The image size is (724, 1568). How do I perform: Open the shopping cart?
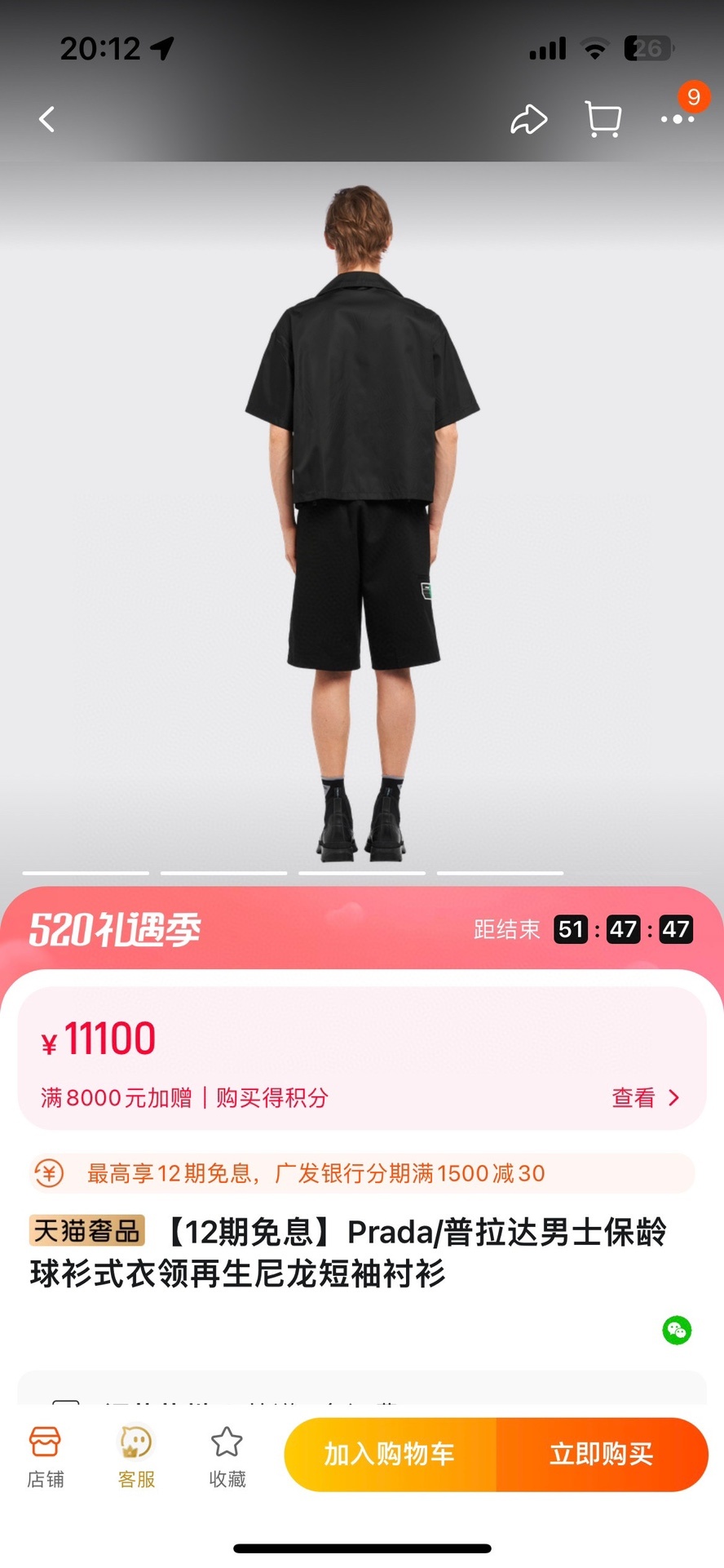click(x=603, y=120)
